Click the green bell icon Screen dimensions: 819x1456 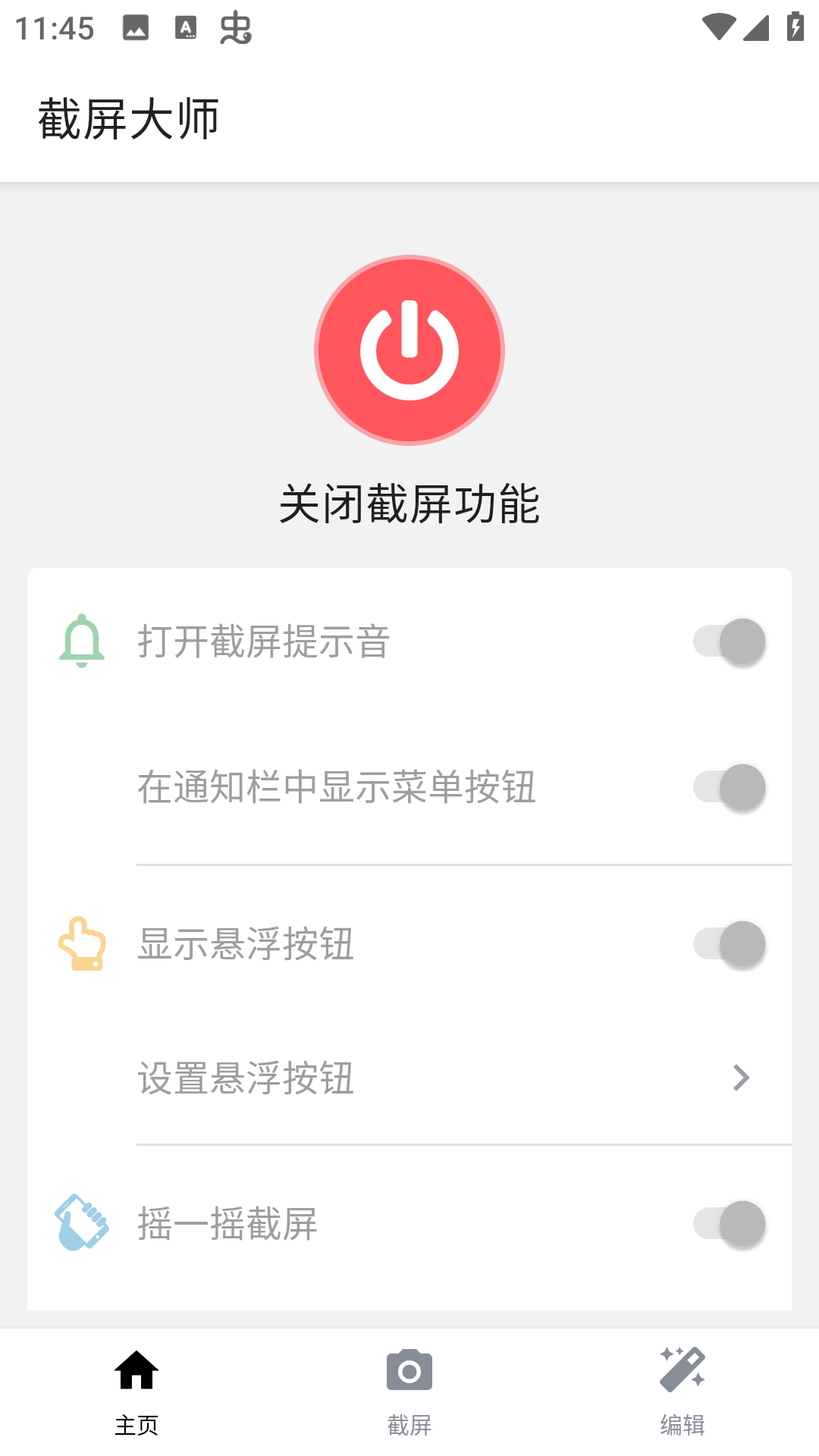pos(83,641)
